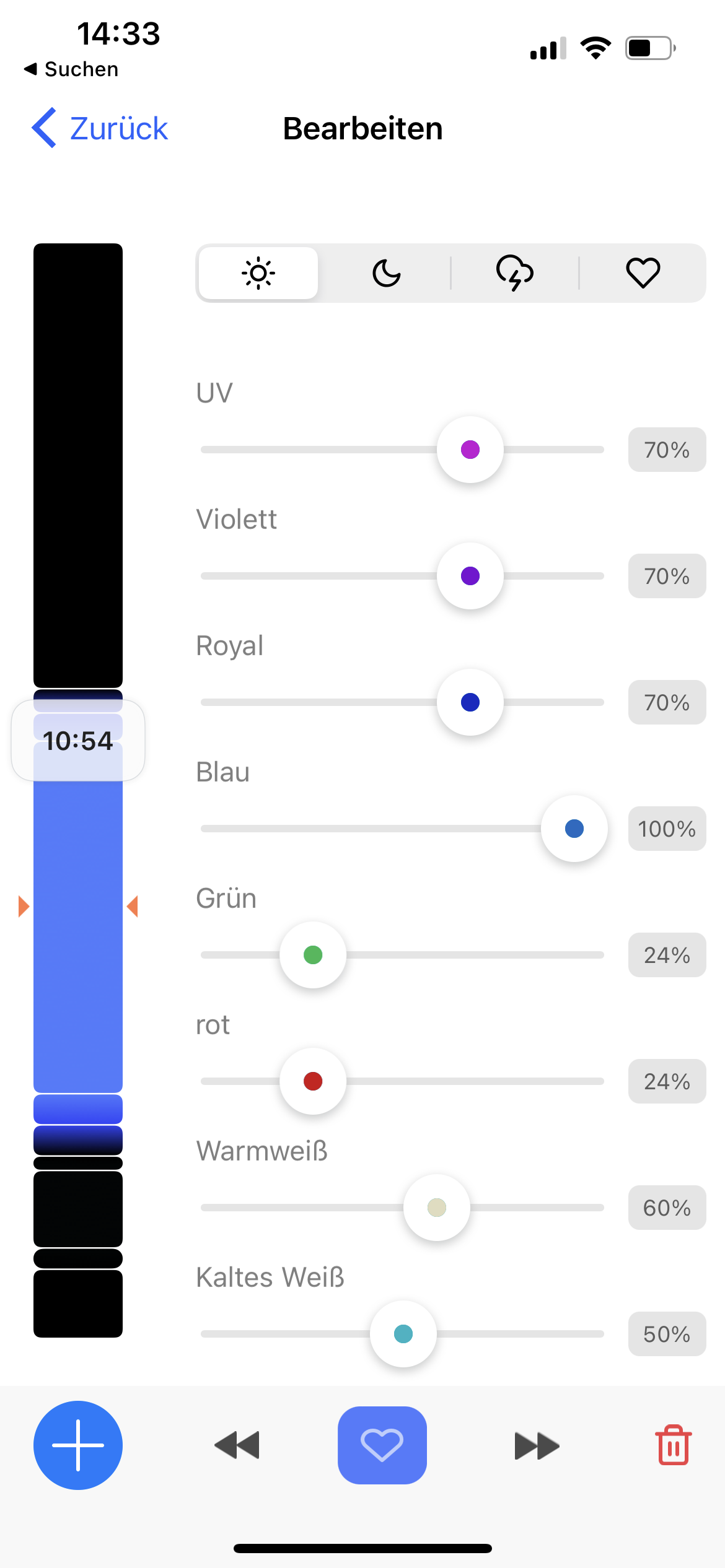
Task: Tap the rot slider knob
Action: coord(313,1081)
